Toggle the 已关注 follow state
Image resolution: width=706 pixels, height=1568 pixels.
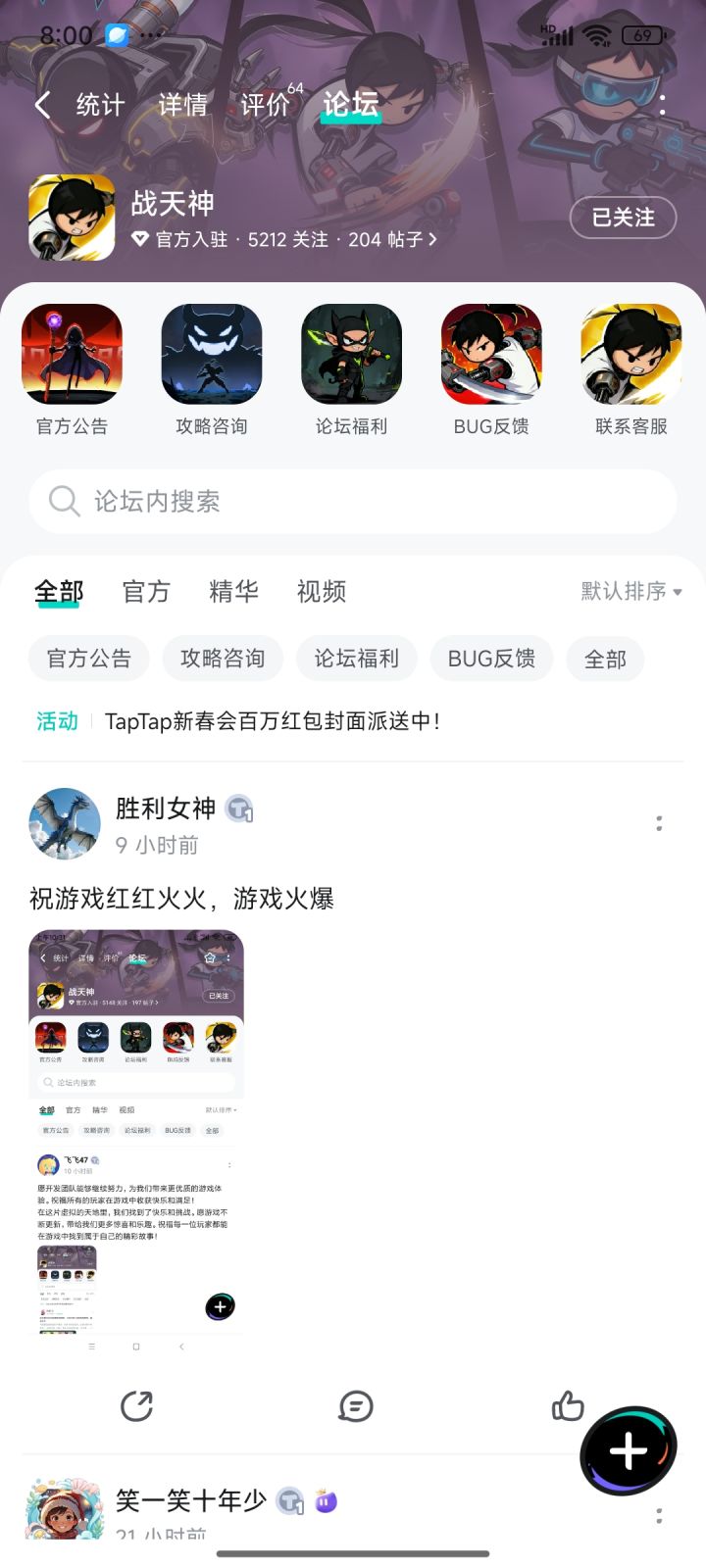click(x=621, y=219)
